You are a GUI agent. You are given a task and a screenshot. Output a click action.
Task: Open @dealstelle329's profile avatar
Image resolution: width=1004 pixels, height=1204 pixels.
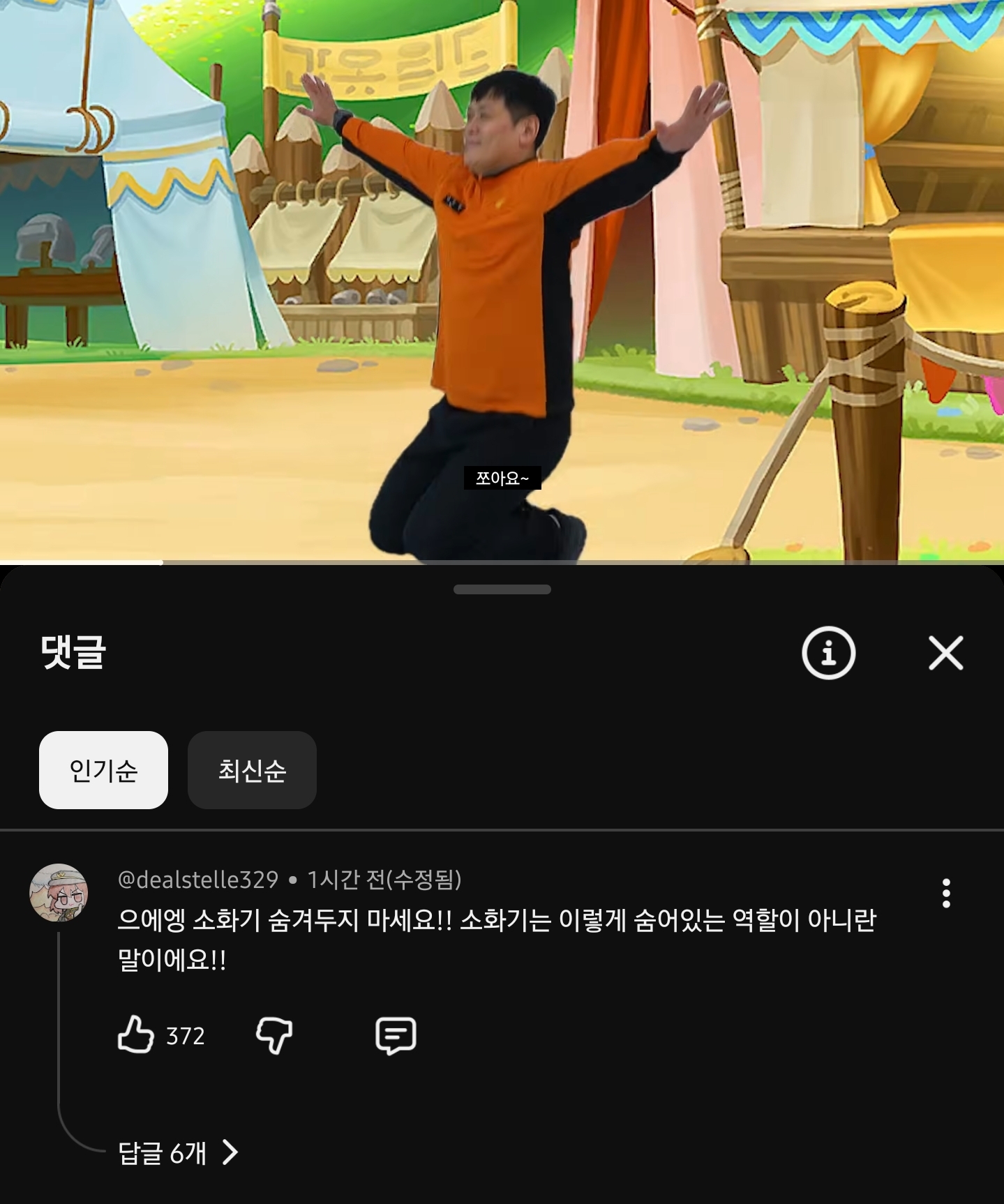pos(59,893)
